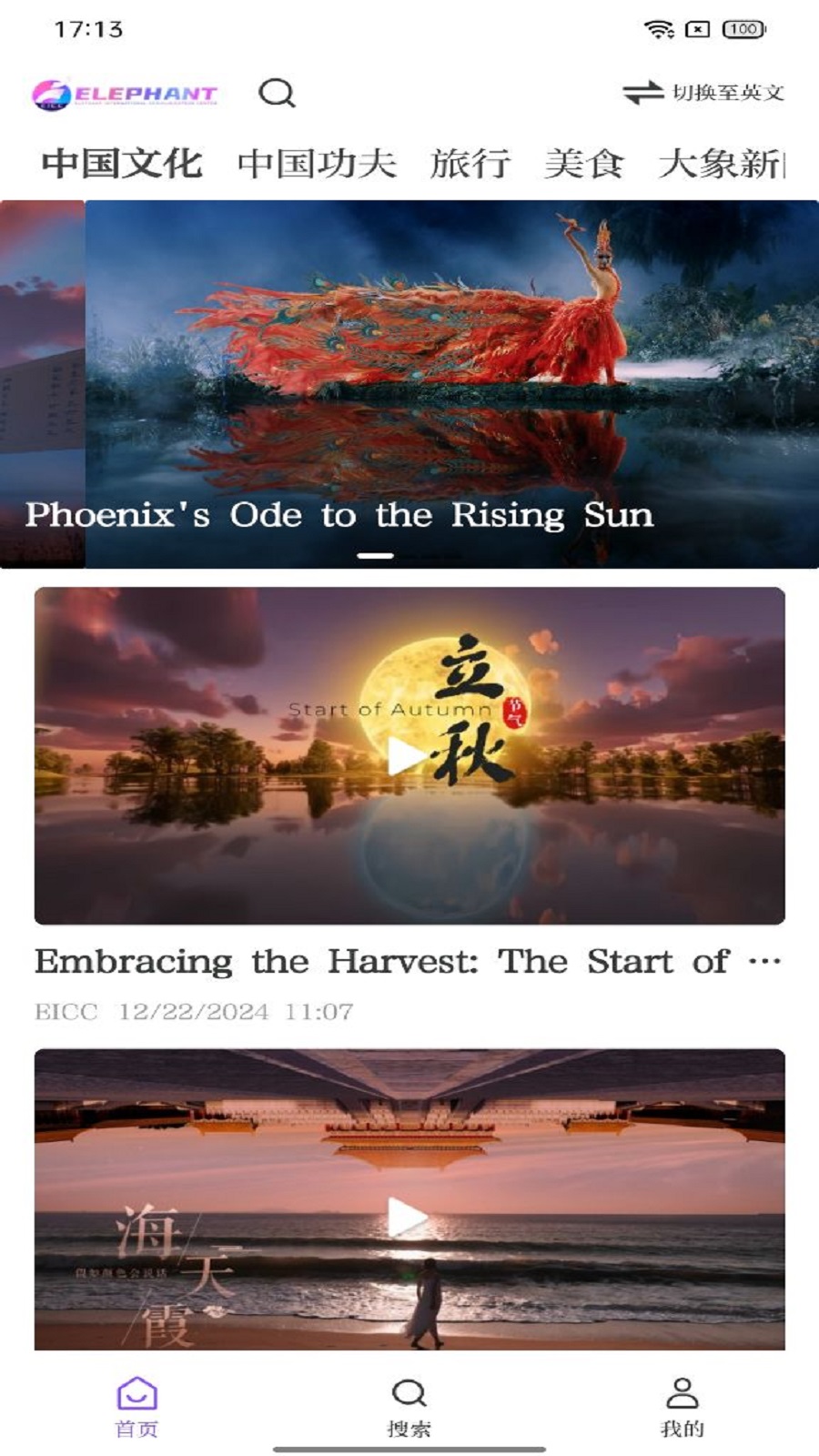Screen dimensions: 819x1456
Task: Open the 我的 profile tab
Action: click(x=682, y=1407)
